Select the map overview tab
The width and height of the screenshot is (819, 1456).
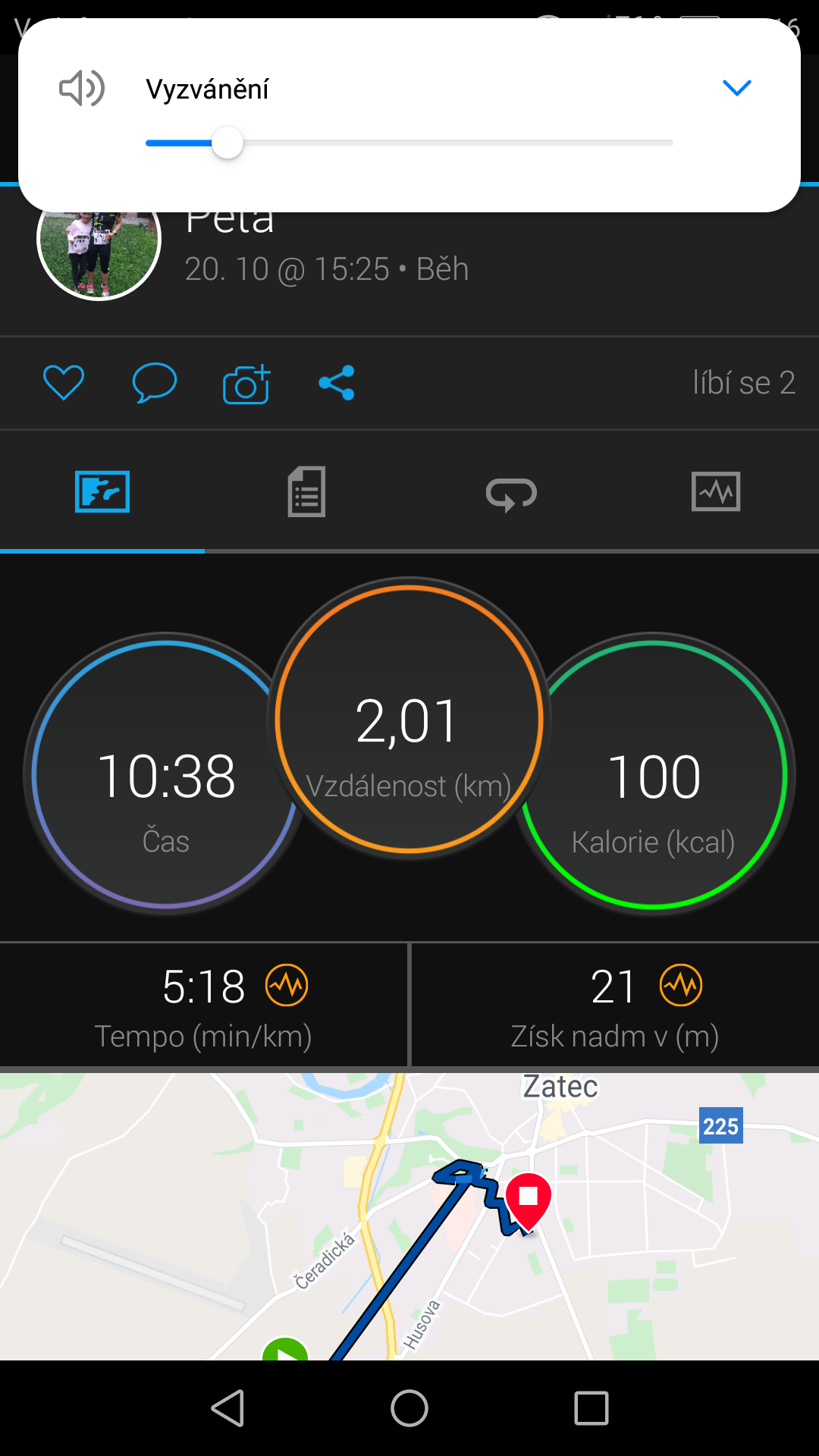point(102,491)
